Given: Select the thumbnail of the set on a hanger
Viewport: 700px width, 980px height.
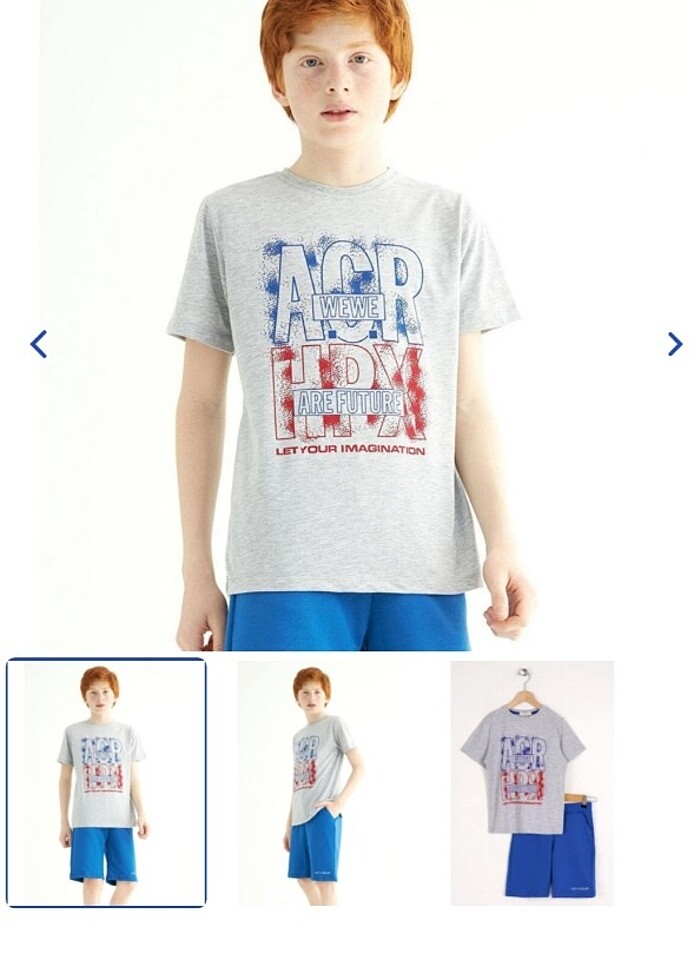Looking at the screenshot, I should point(532,782).
